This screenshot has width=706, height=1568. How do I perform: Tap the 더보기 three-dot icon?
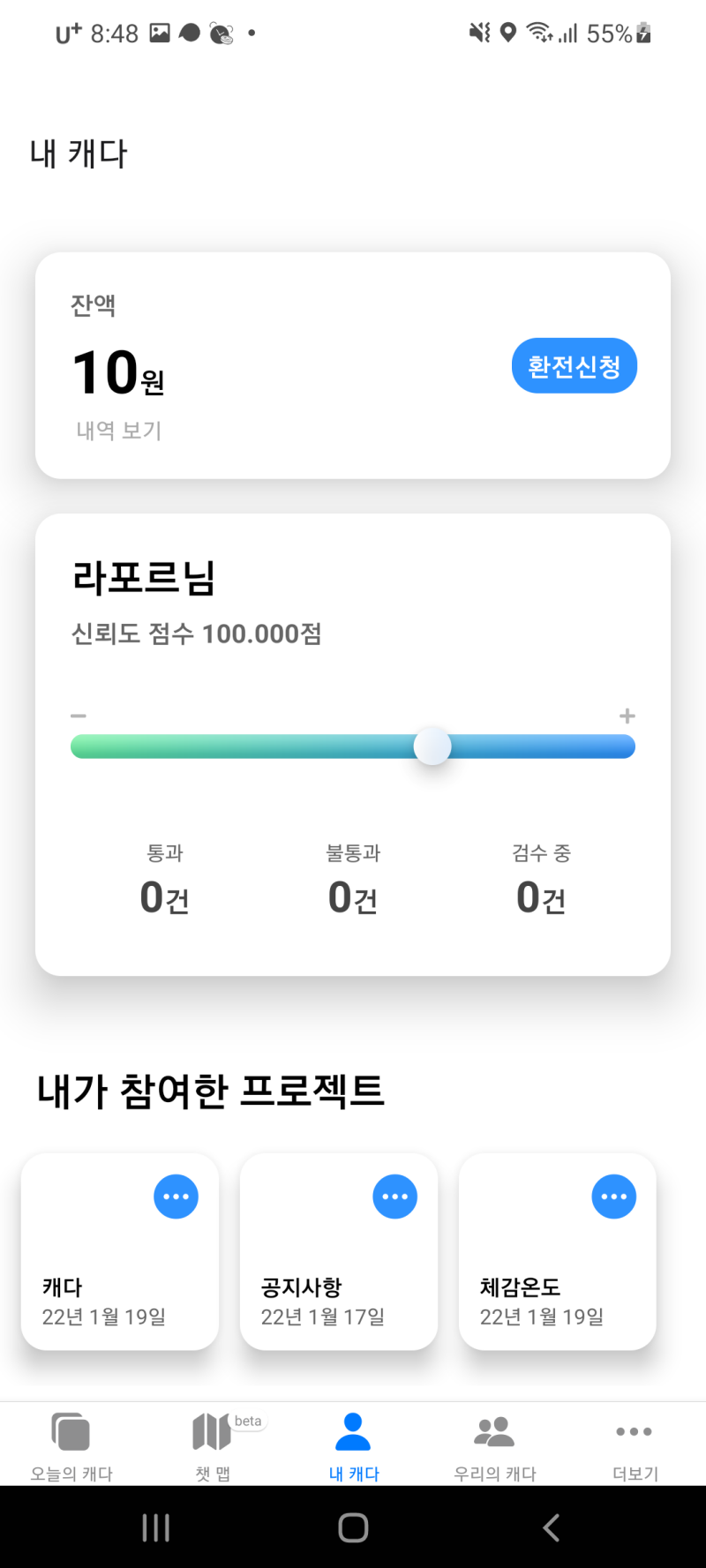pyautogui.click(x=633, y=1432)
